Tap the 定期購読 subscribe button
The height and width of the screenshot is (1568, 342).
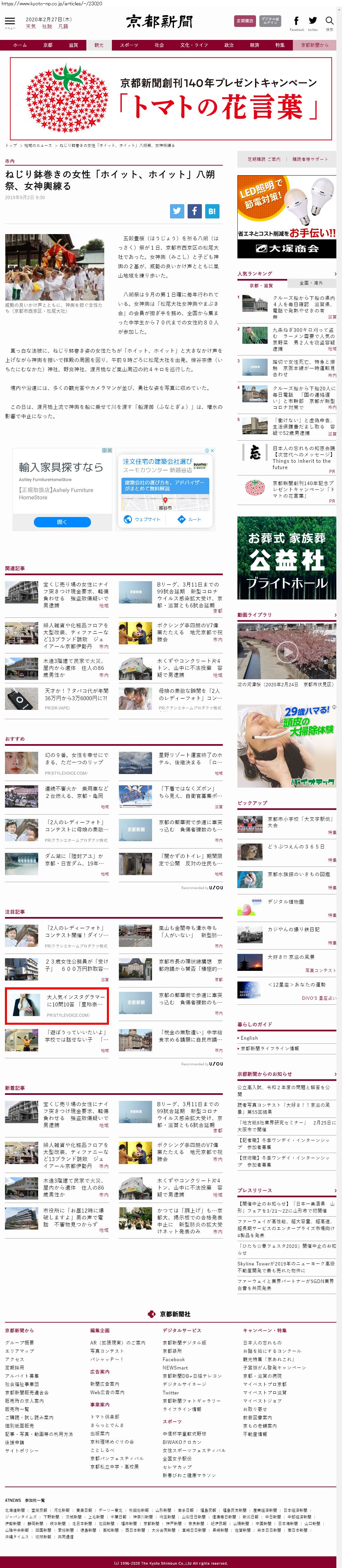click(x=245, y=21)
